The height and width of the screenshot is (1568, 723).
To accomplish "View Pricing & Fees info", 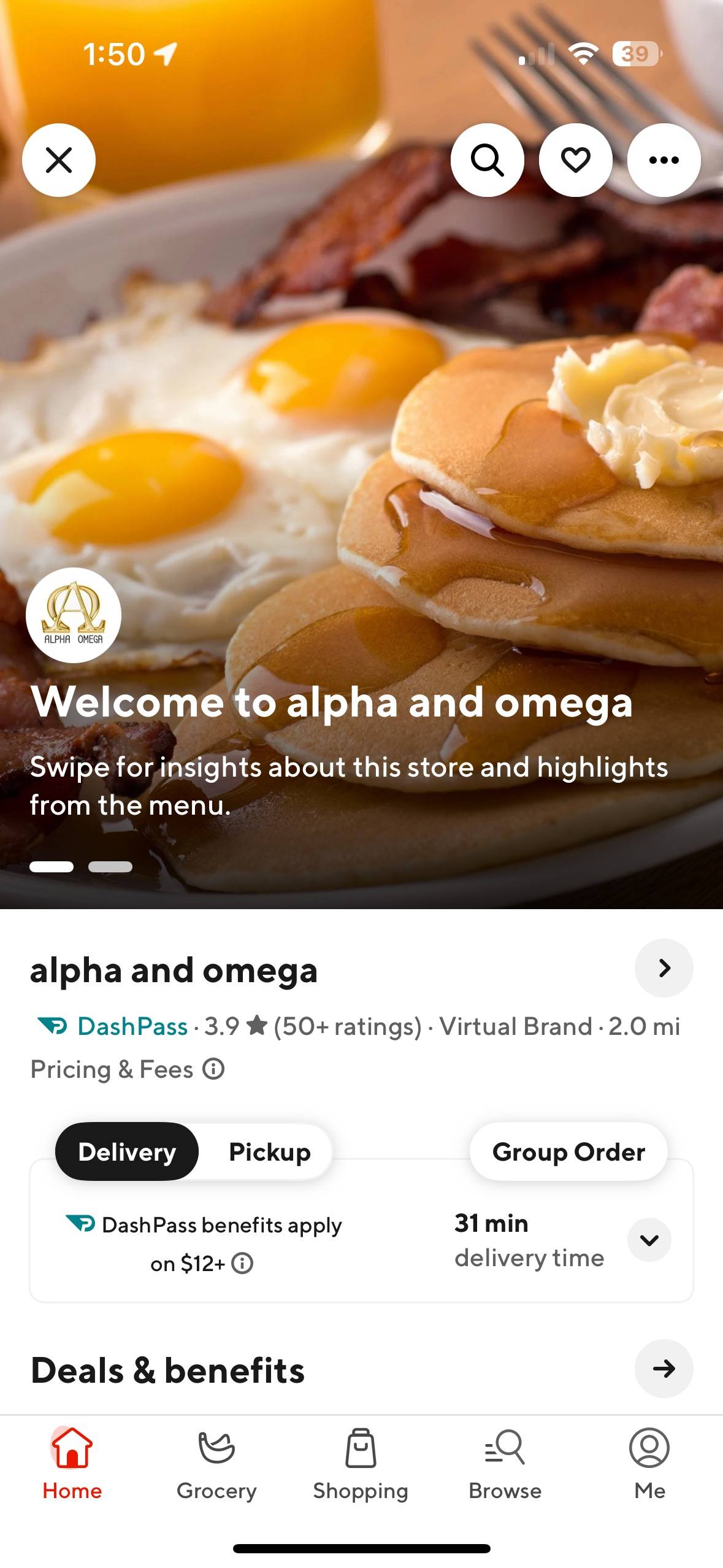I will 128,1069.
